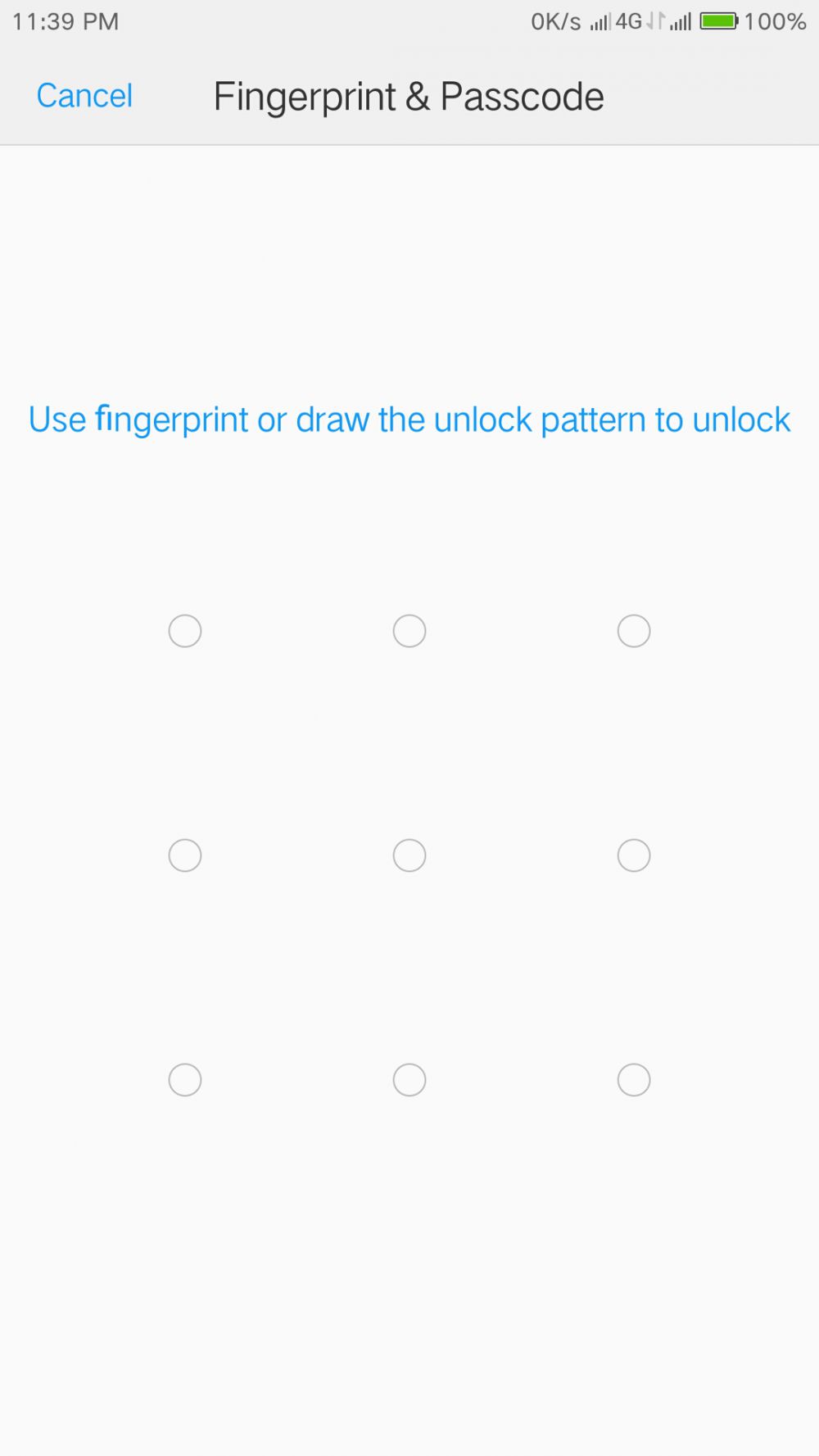Image resolution: width=819 pixels, height=1456 pixels.
Task: Select the top-middle pattern dot
Action: click(409, 631)
